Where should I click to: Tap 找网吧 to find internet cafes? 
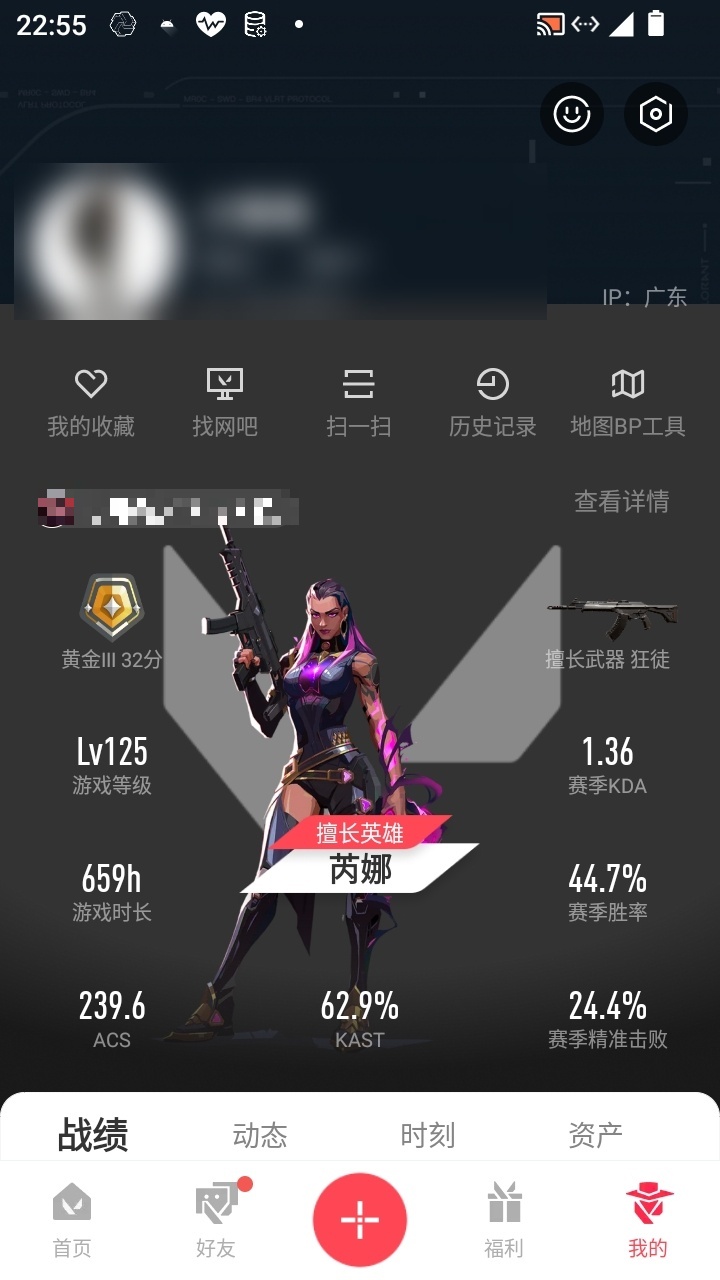[x=225, y=404]
